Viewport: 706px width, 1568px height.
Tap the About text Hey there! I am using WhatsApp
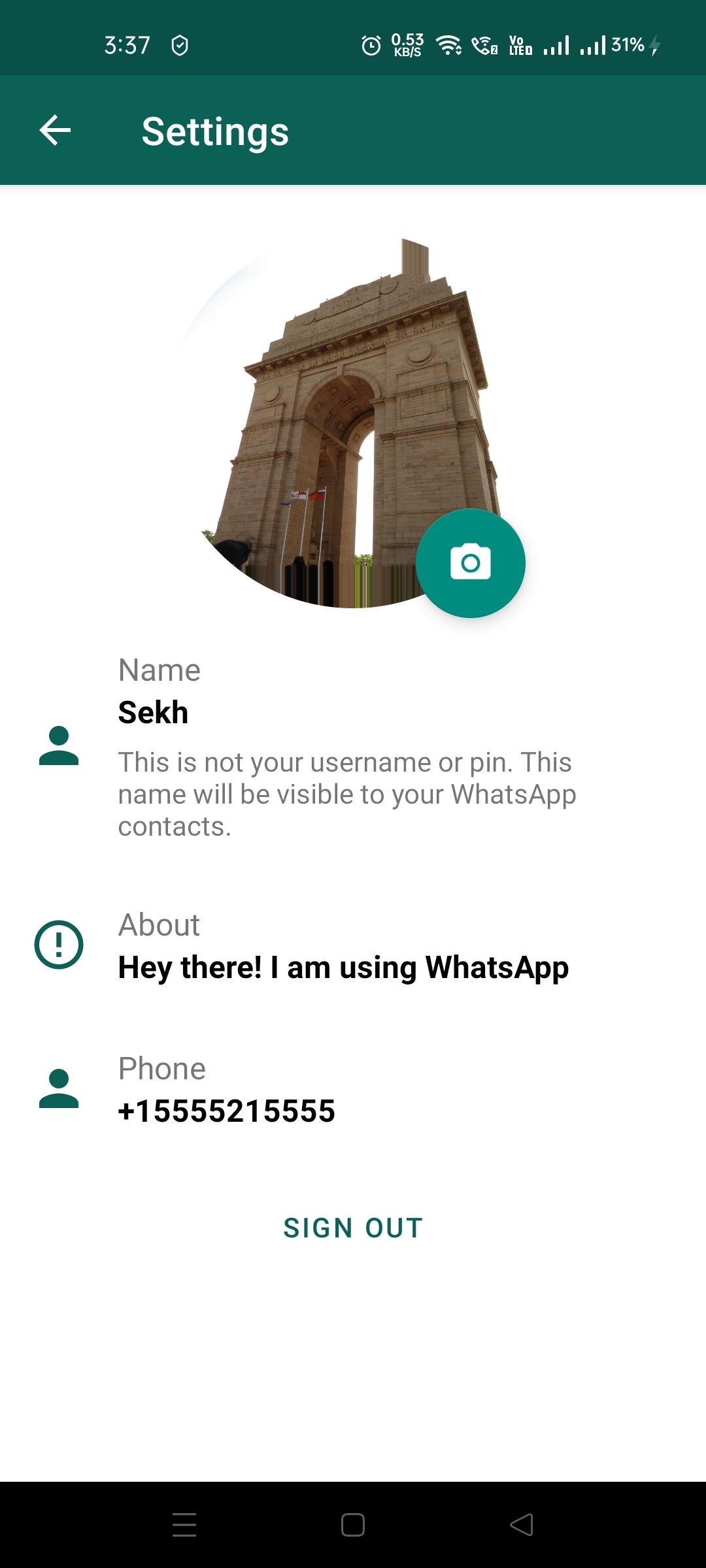tap(343, 968)
